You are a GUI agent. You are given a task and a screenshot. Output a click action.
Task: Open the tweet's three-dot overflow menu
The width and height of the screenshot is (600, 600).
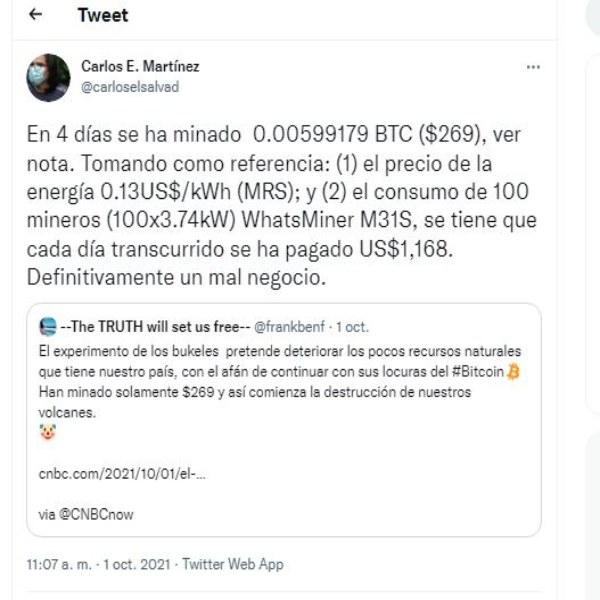tap(533, 67)
